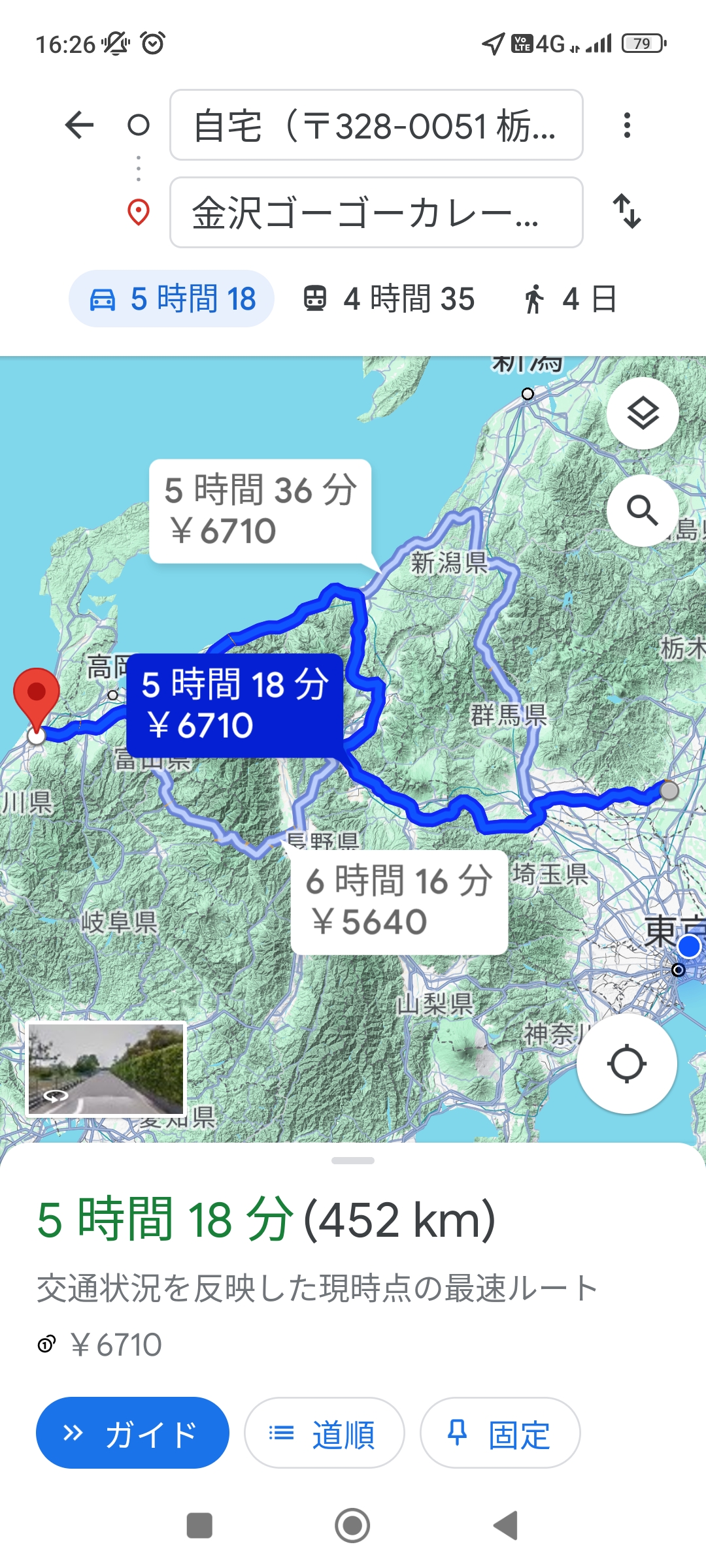Go back from directions screen
The width and height of the screenshot is (706, 1568).
coord(80,125)
